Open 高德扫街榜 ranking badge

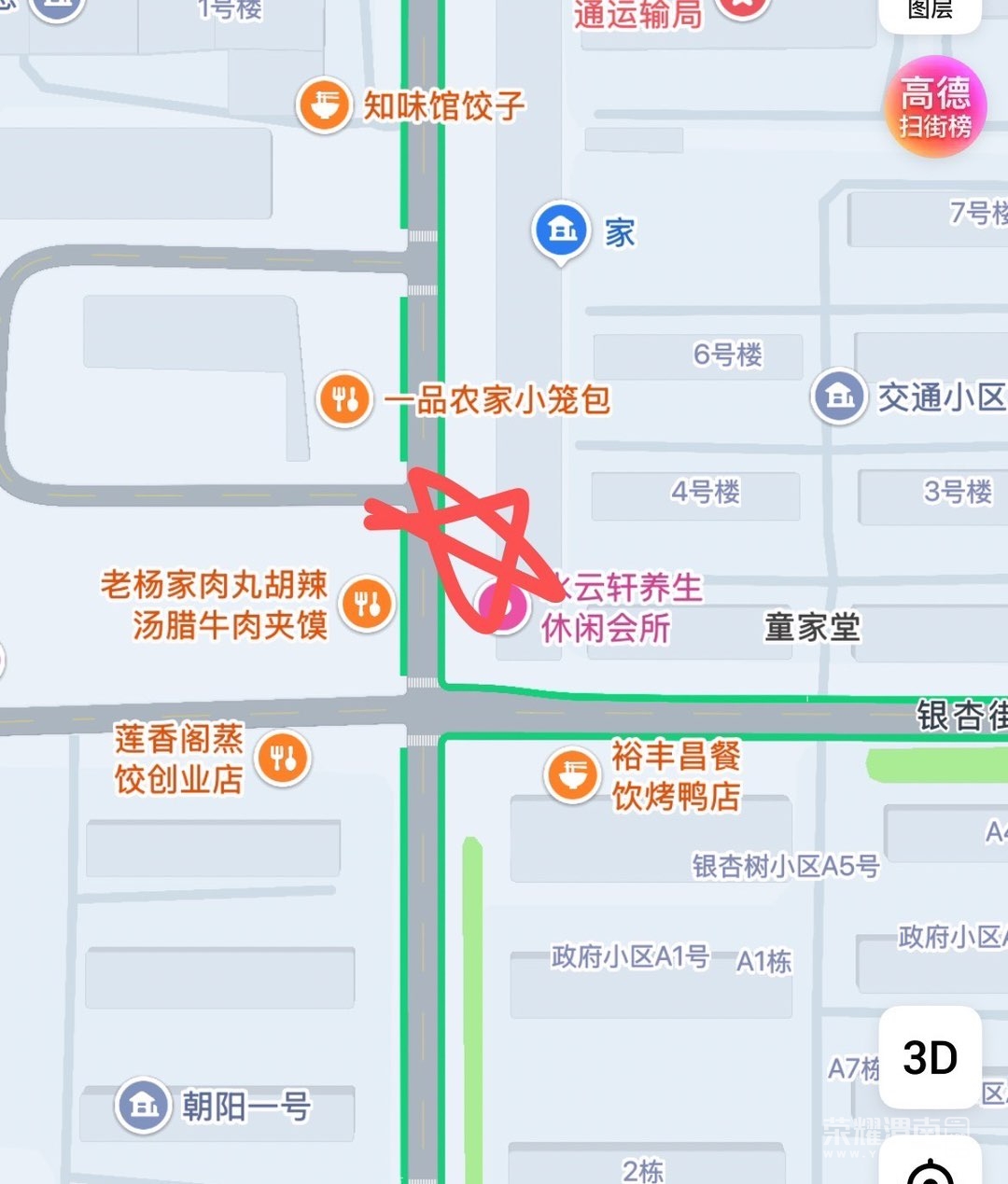[935, 107]
